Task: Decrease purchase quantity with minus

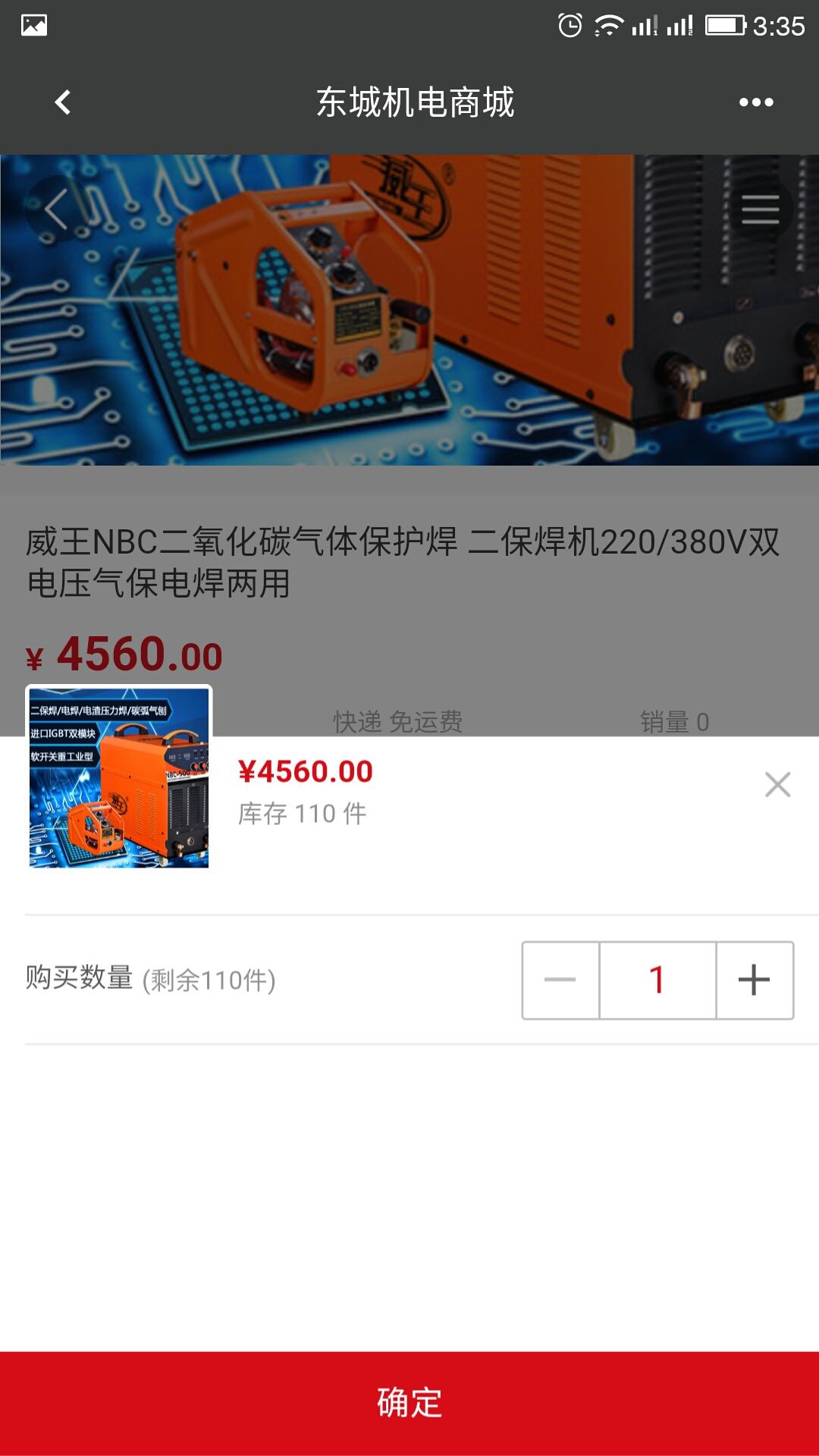Action: coord(560,980)
